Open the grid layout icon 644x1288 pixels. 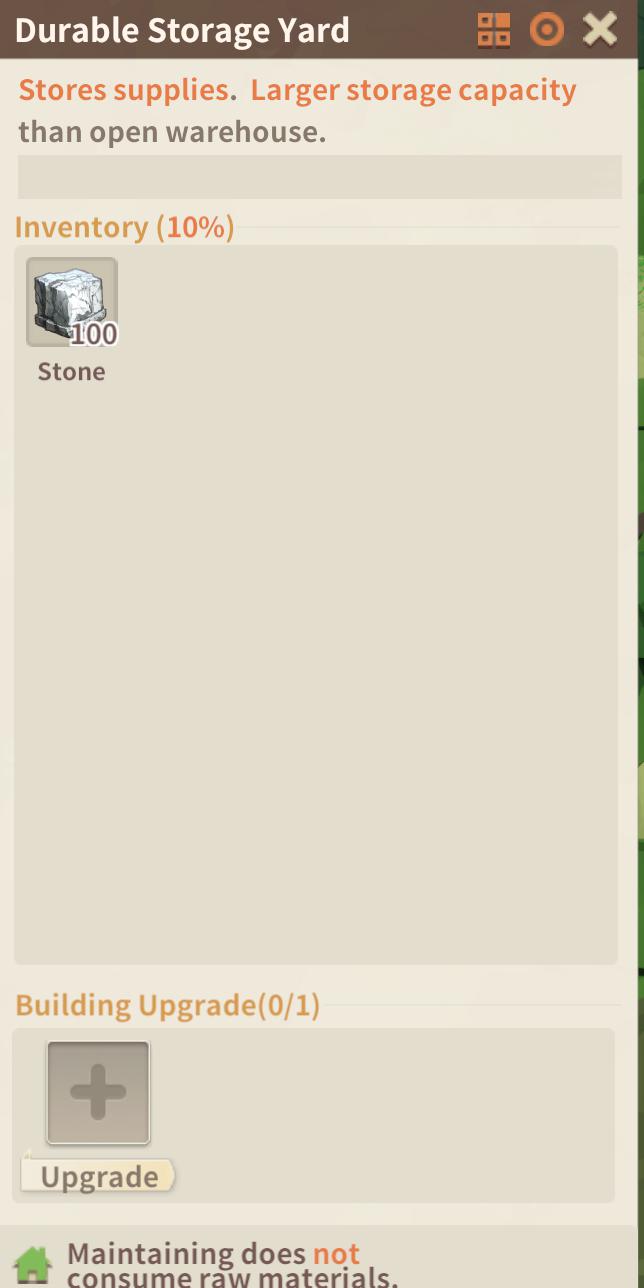[x=494, y=30]
